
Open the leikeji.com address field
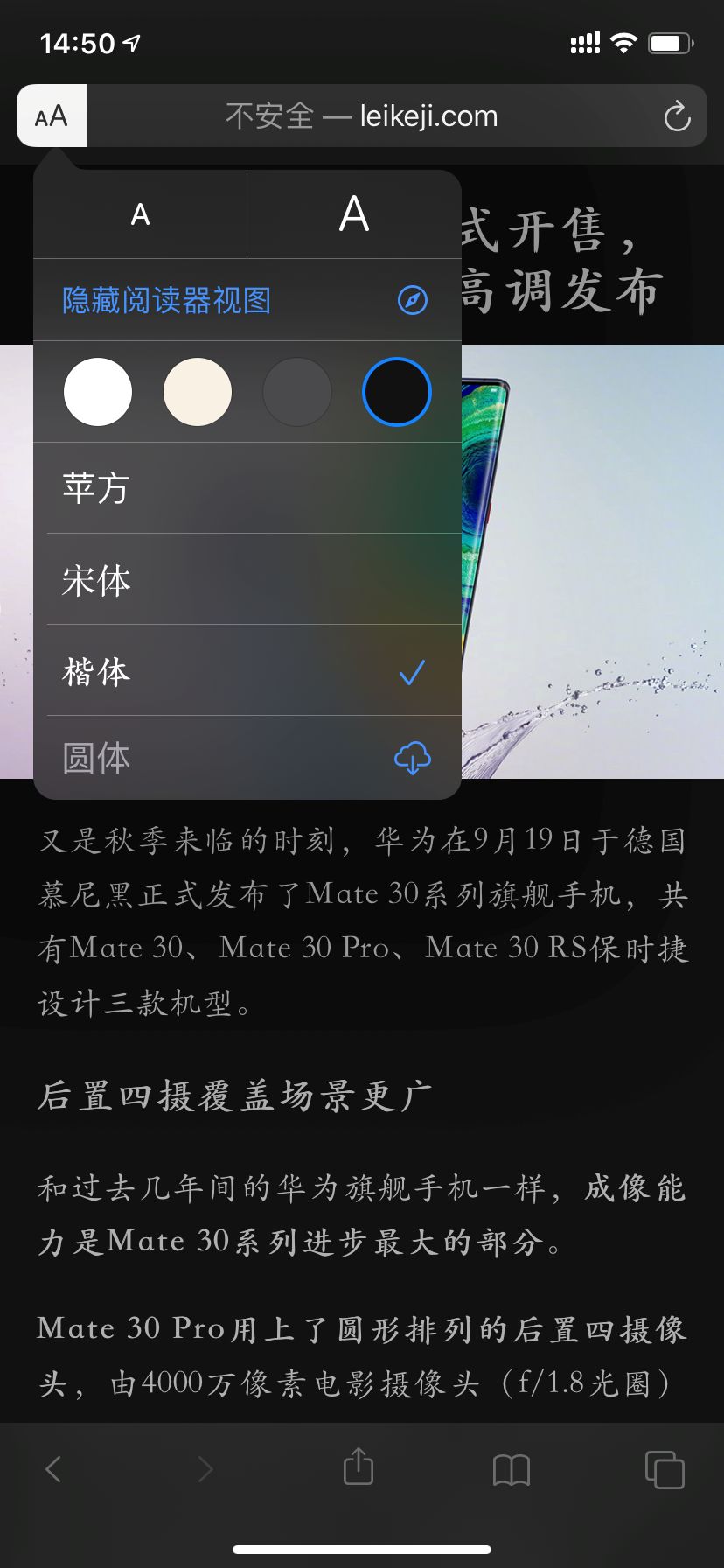(362, 116)
